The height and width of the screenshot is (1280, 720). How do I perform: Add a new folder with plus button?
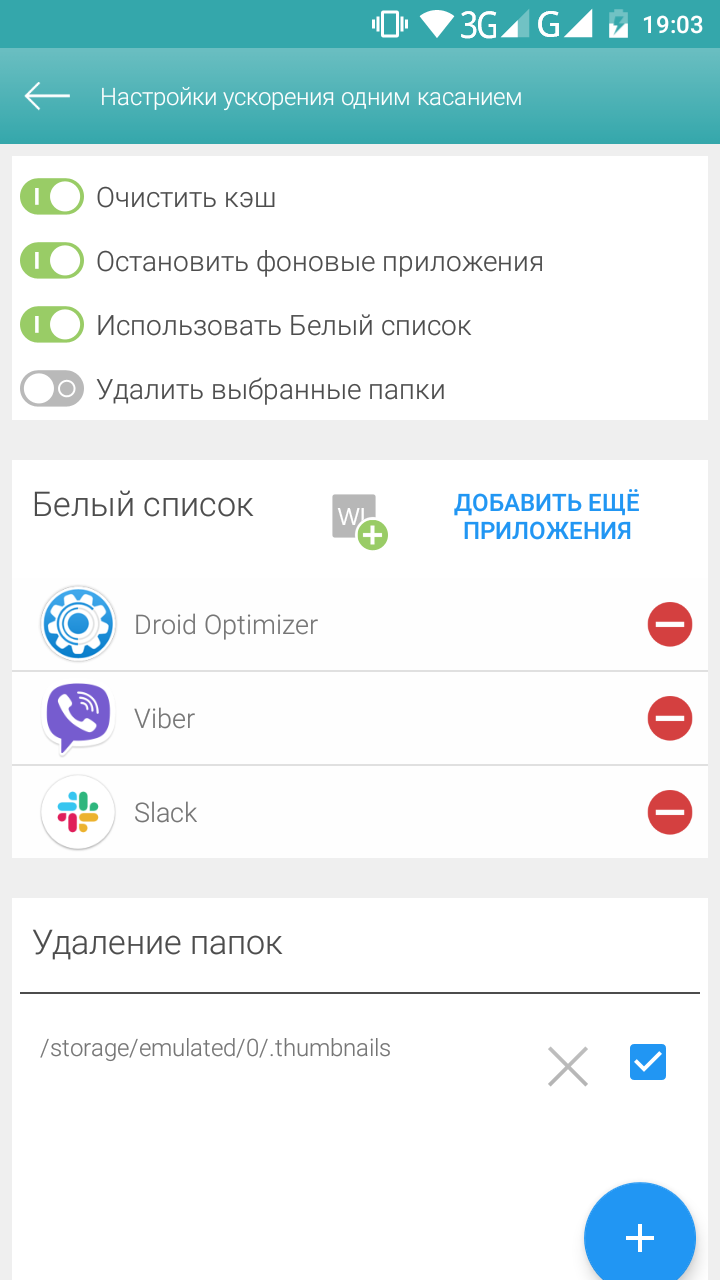click(x=639, y=1238)
